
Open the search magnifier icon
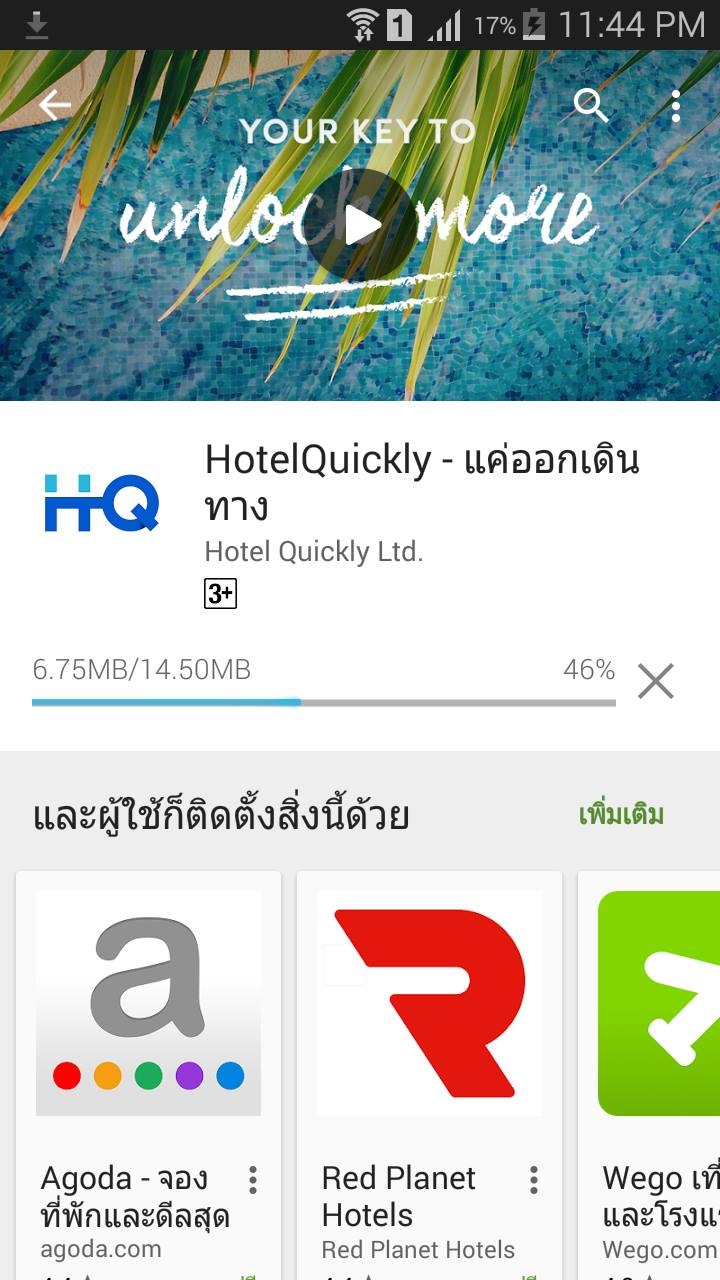tap(591, 105)
